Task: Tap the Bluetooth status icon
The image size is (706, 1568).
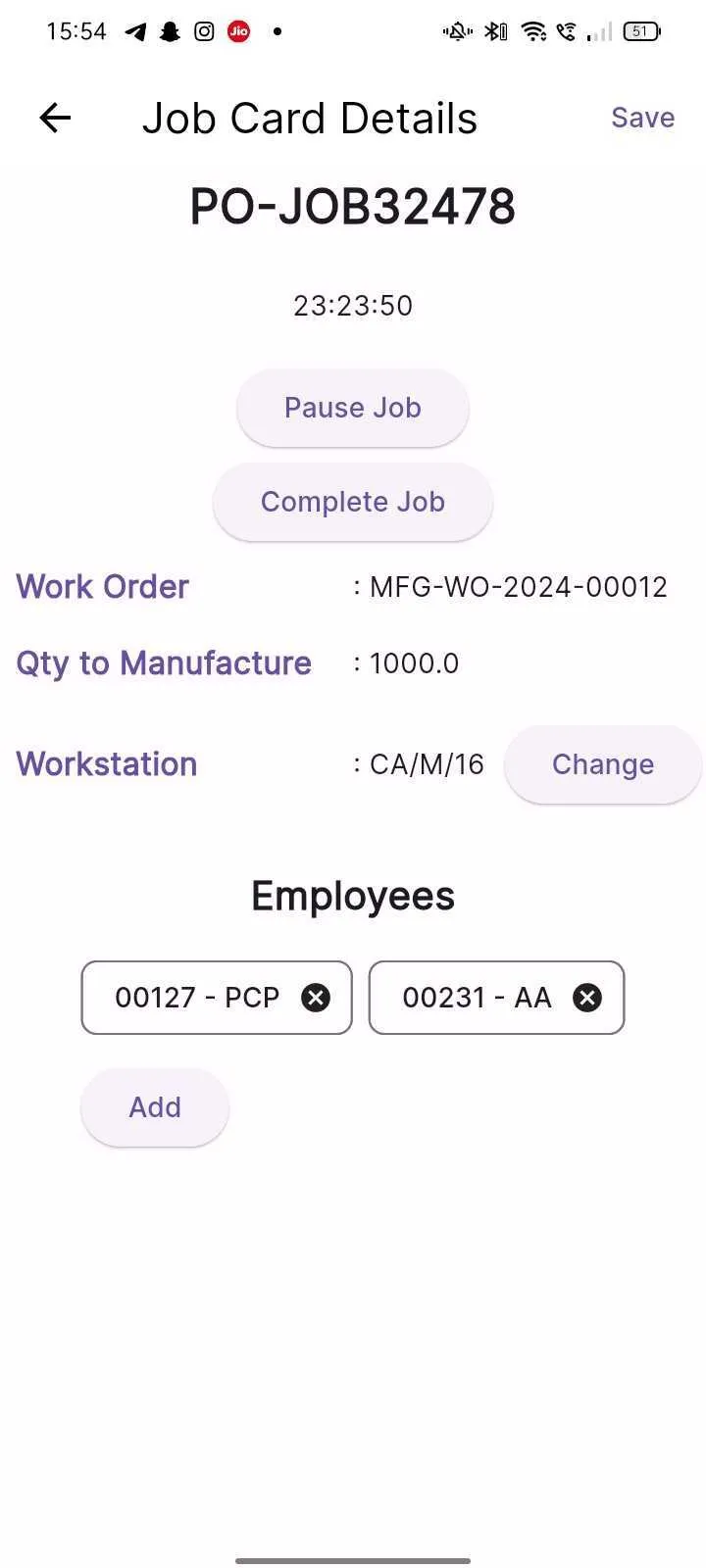Action: 495,30
